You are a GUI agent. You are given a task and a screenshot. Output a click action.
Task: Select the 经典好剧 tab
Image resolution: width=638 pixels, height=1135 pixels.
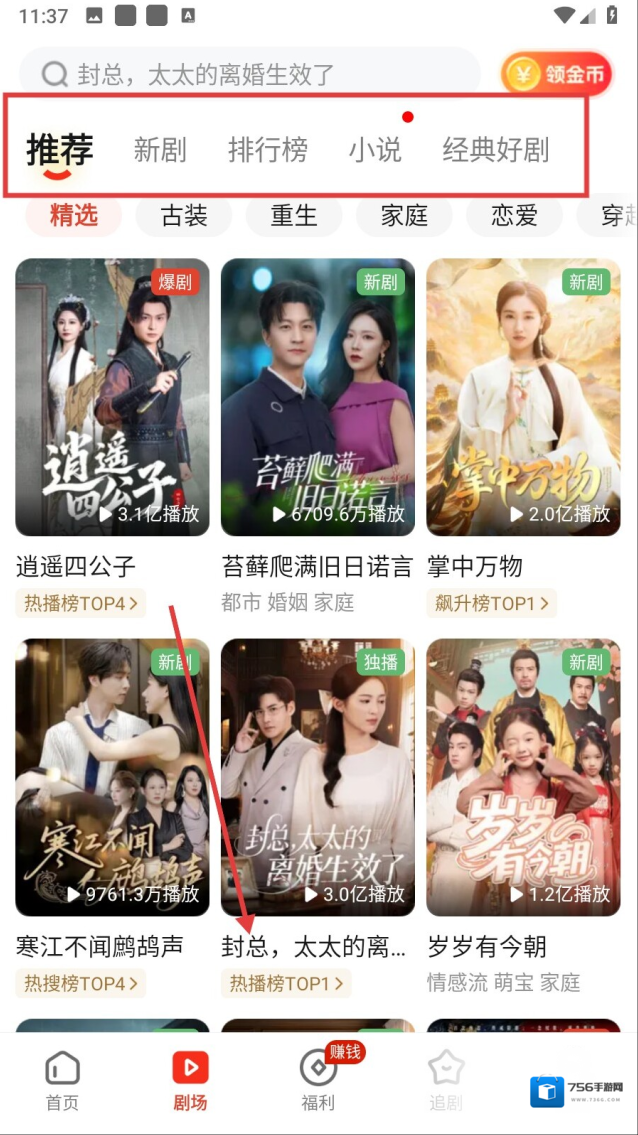click(496, 150)
